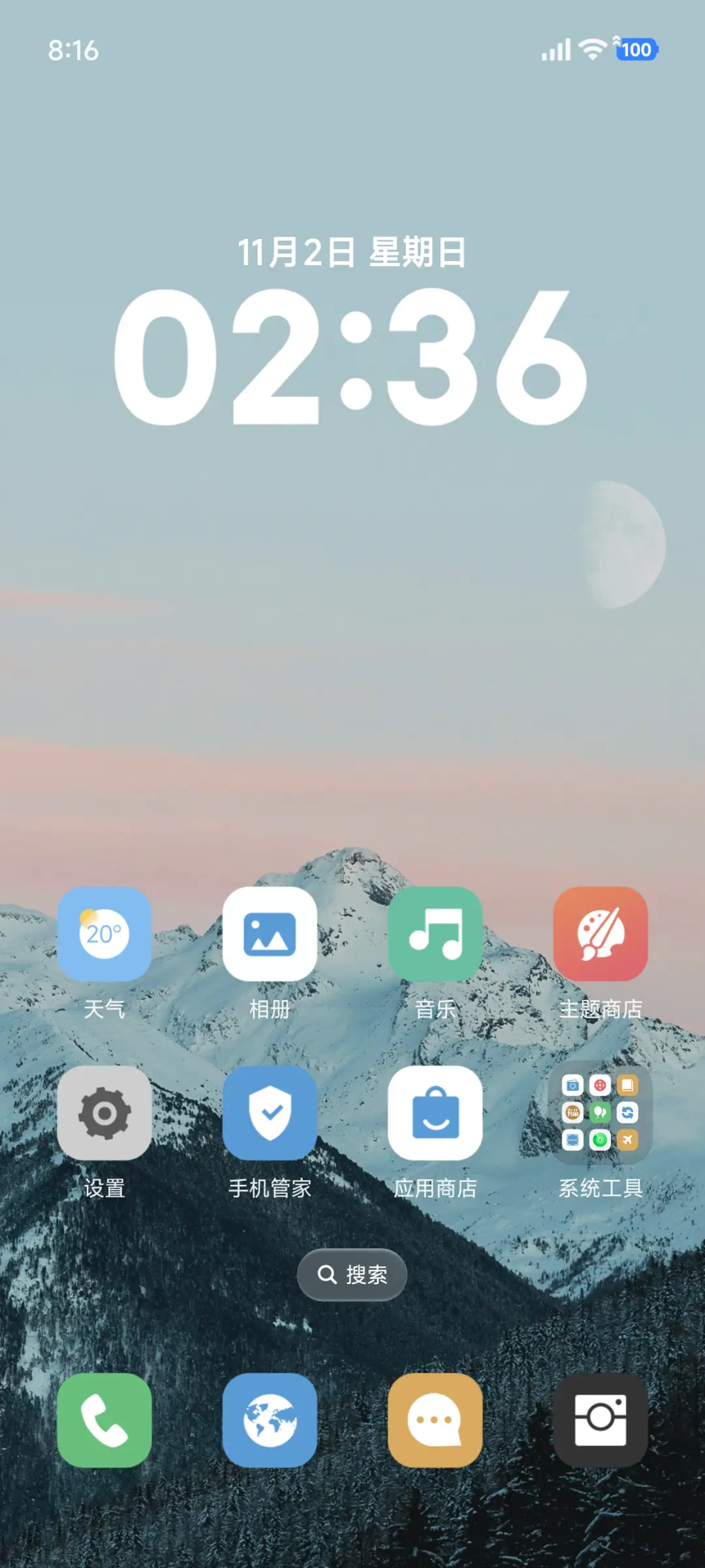Image resolution: width=705 pixels, height=1568 pixels.
Task: Open the 主题商店 theme store
Action: (x=601, y=936)
